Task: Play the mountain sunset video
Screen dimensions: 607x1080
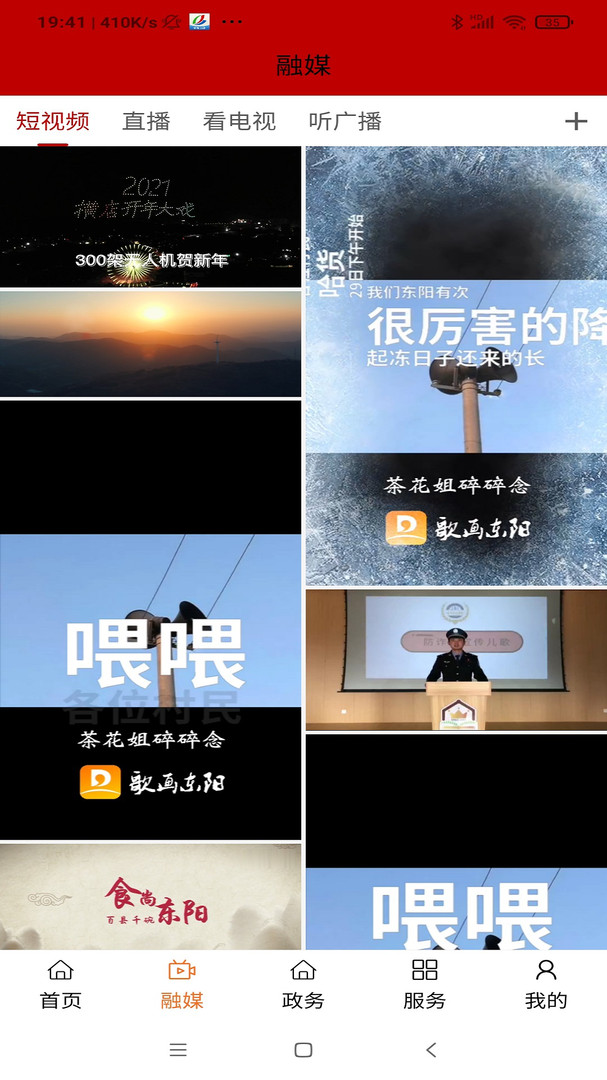Action: coord(150,344)
